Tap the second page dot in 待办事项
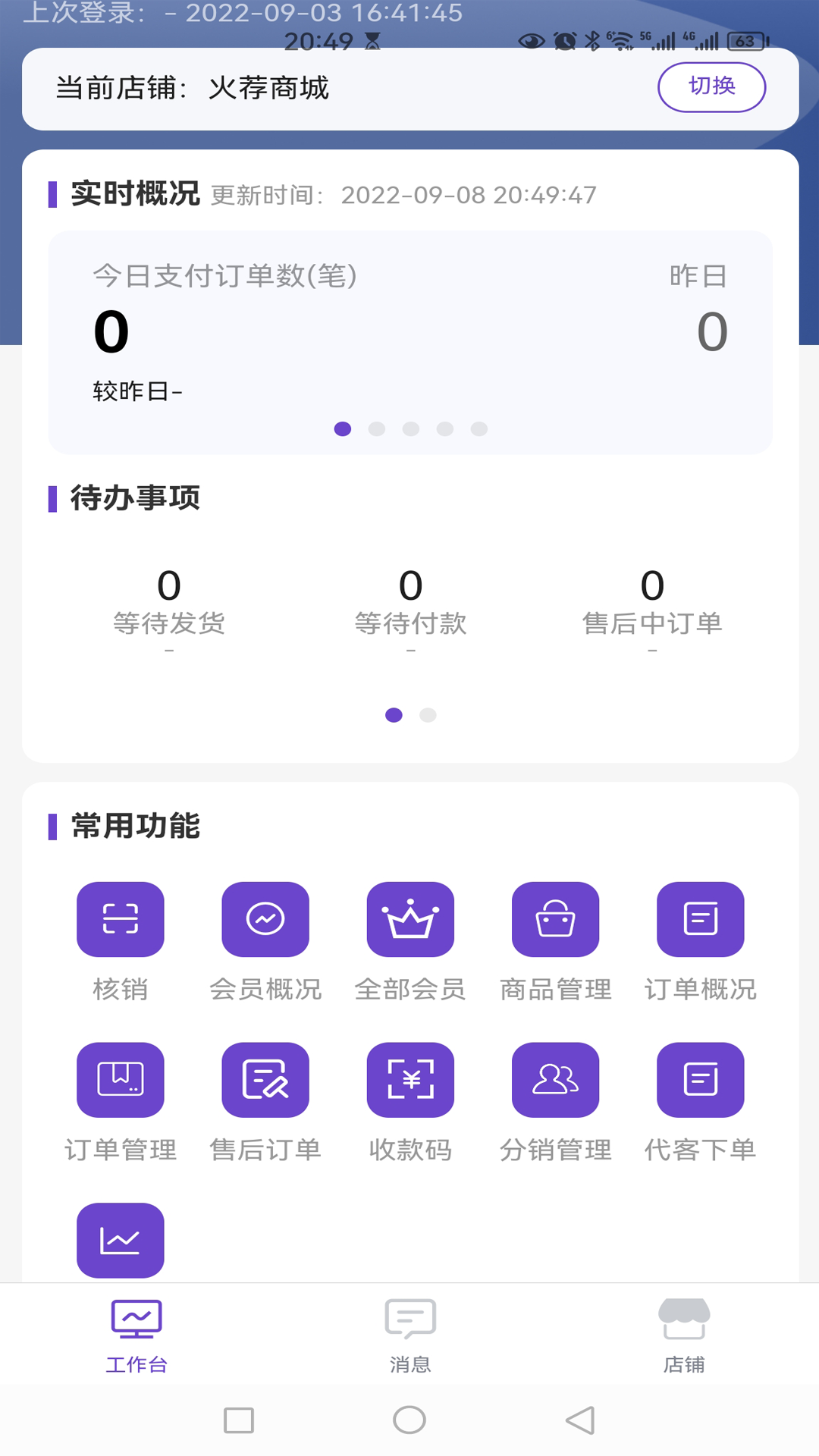 [427, 714]
